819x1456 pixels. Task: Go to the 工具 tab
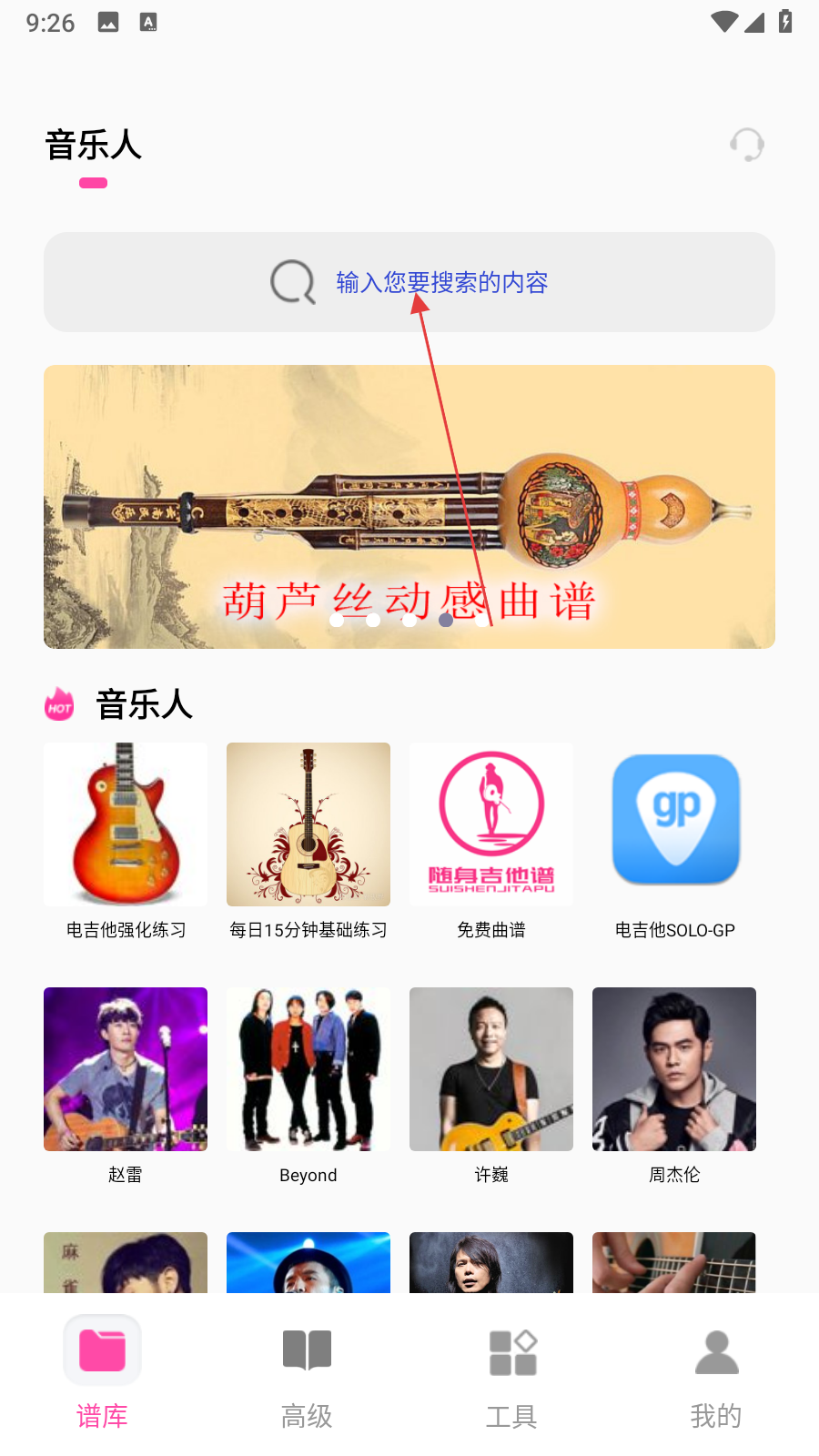pos(511,1371)
